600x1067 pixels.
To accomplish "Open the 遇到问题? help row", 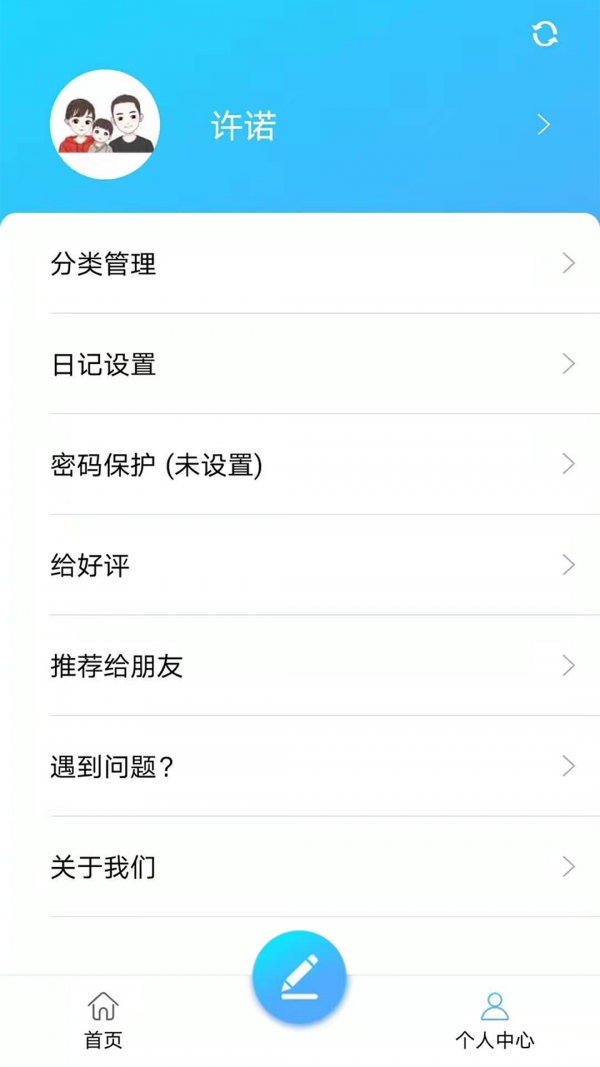I will click(300, 767).
